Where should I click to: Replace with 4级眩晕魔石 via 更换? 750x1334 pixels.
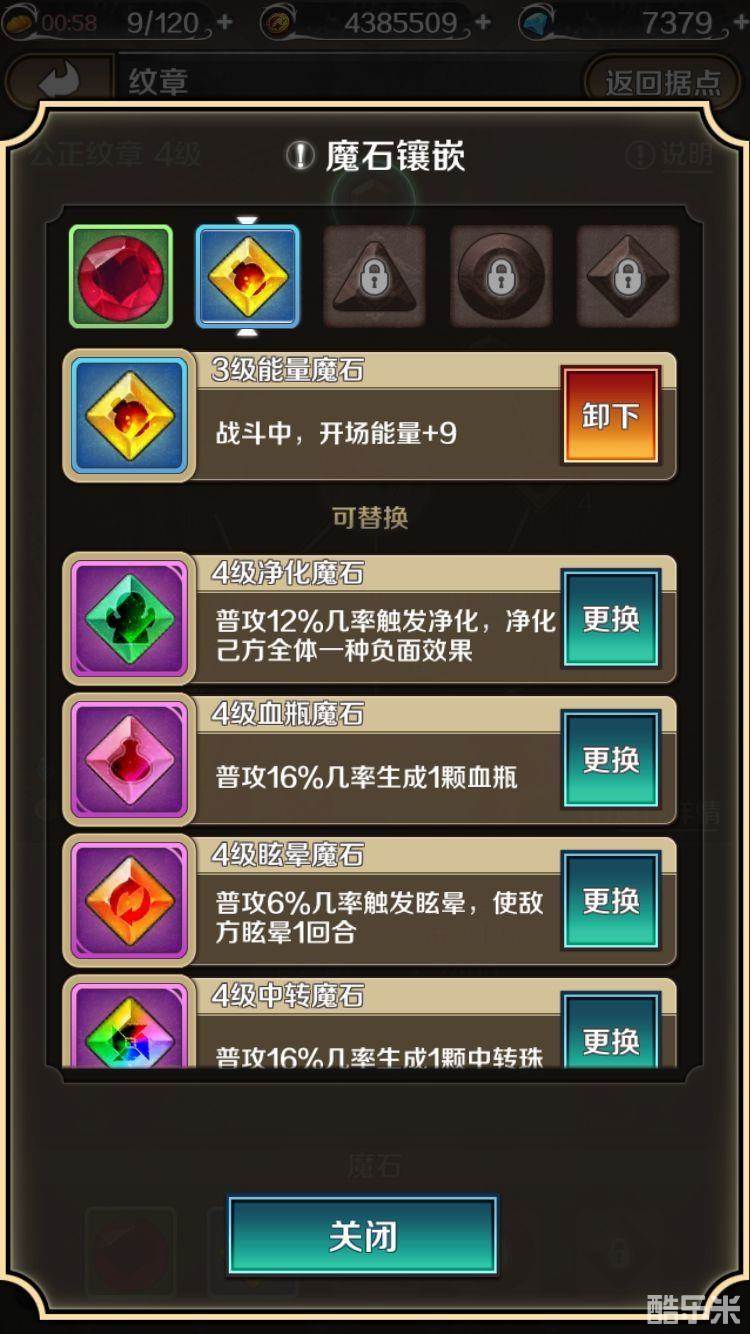click(x=610, y=900)
